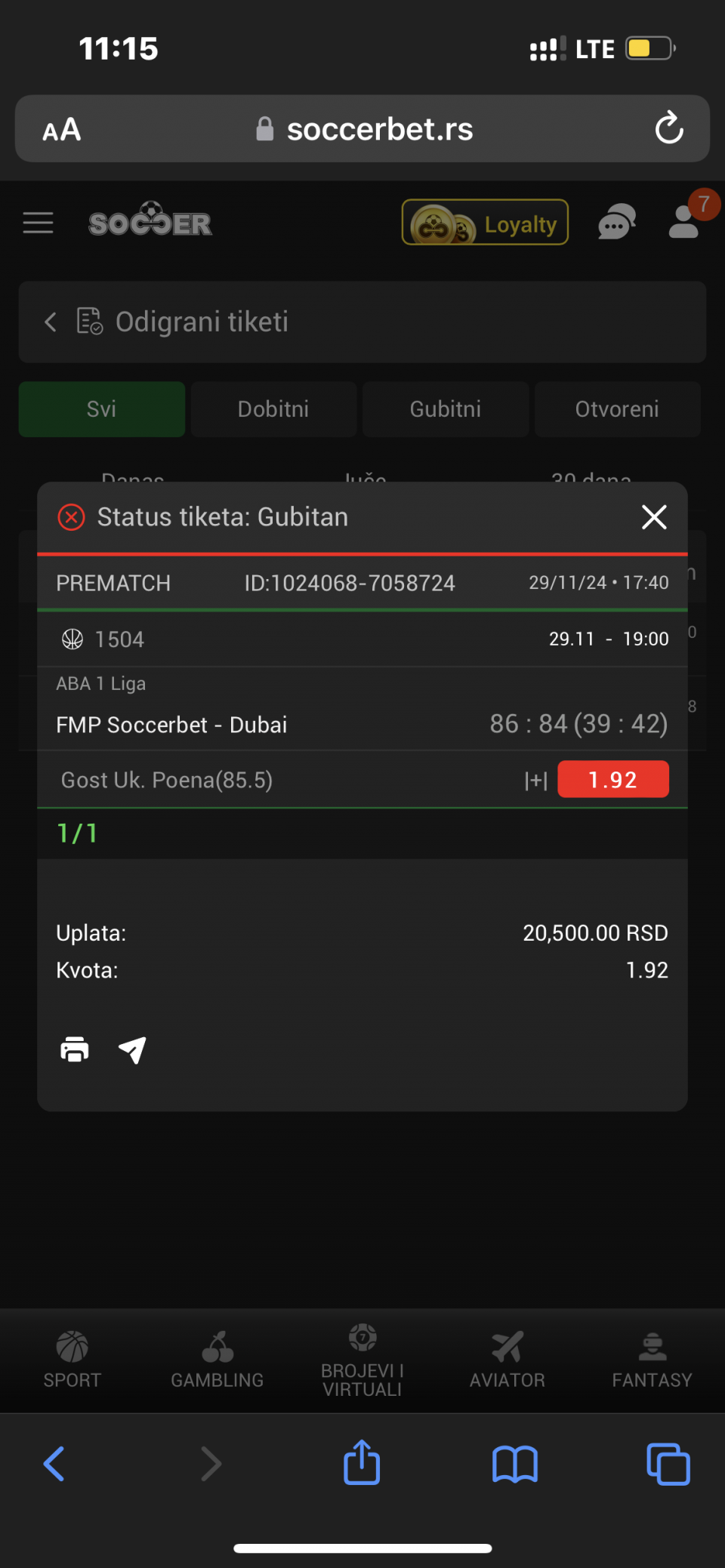Viewport: 725px width, 1568px height.
Task: Open the FANTASY section
Action: click(x=652, y=1360)
